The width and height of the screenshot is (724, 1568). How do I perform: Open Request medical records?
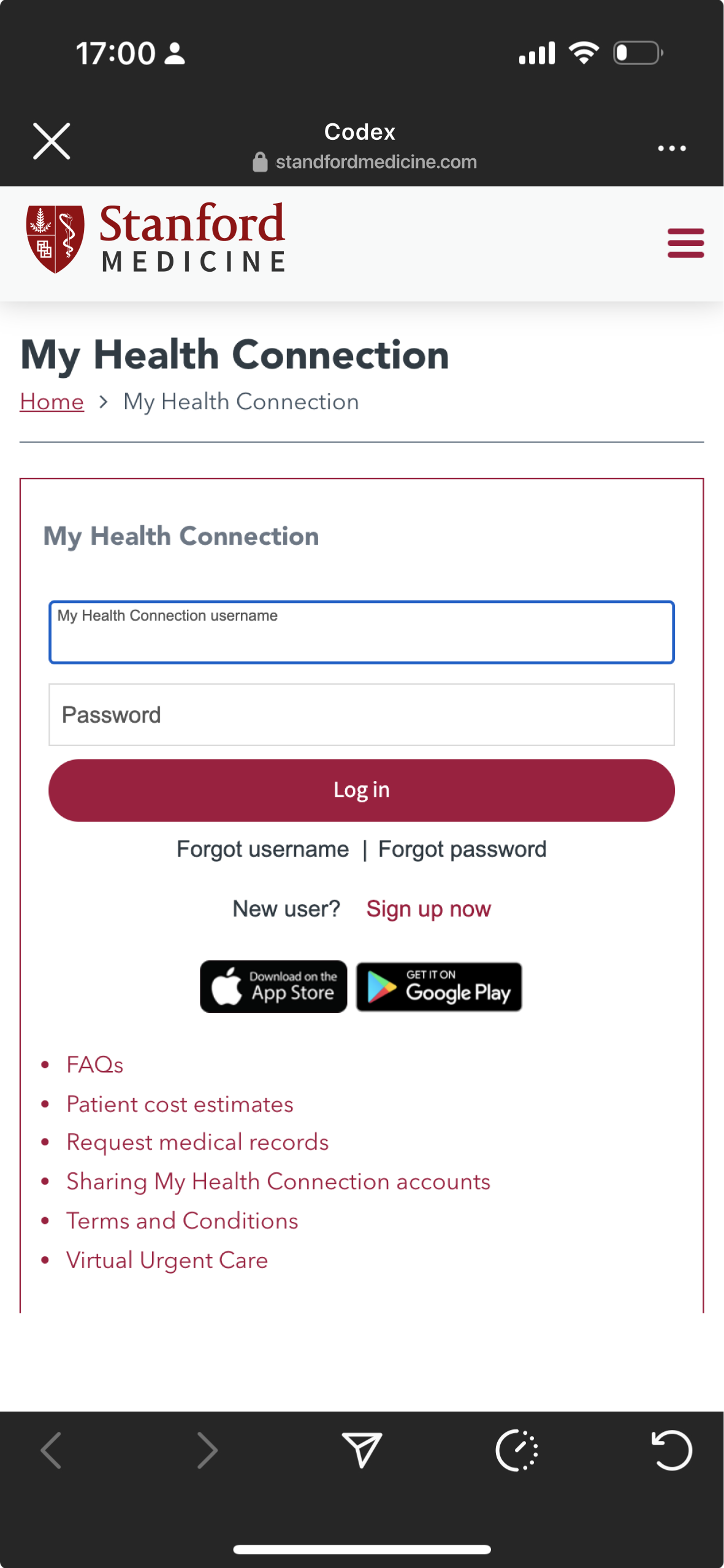pyautogui.click(x=197, y=1142)
